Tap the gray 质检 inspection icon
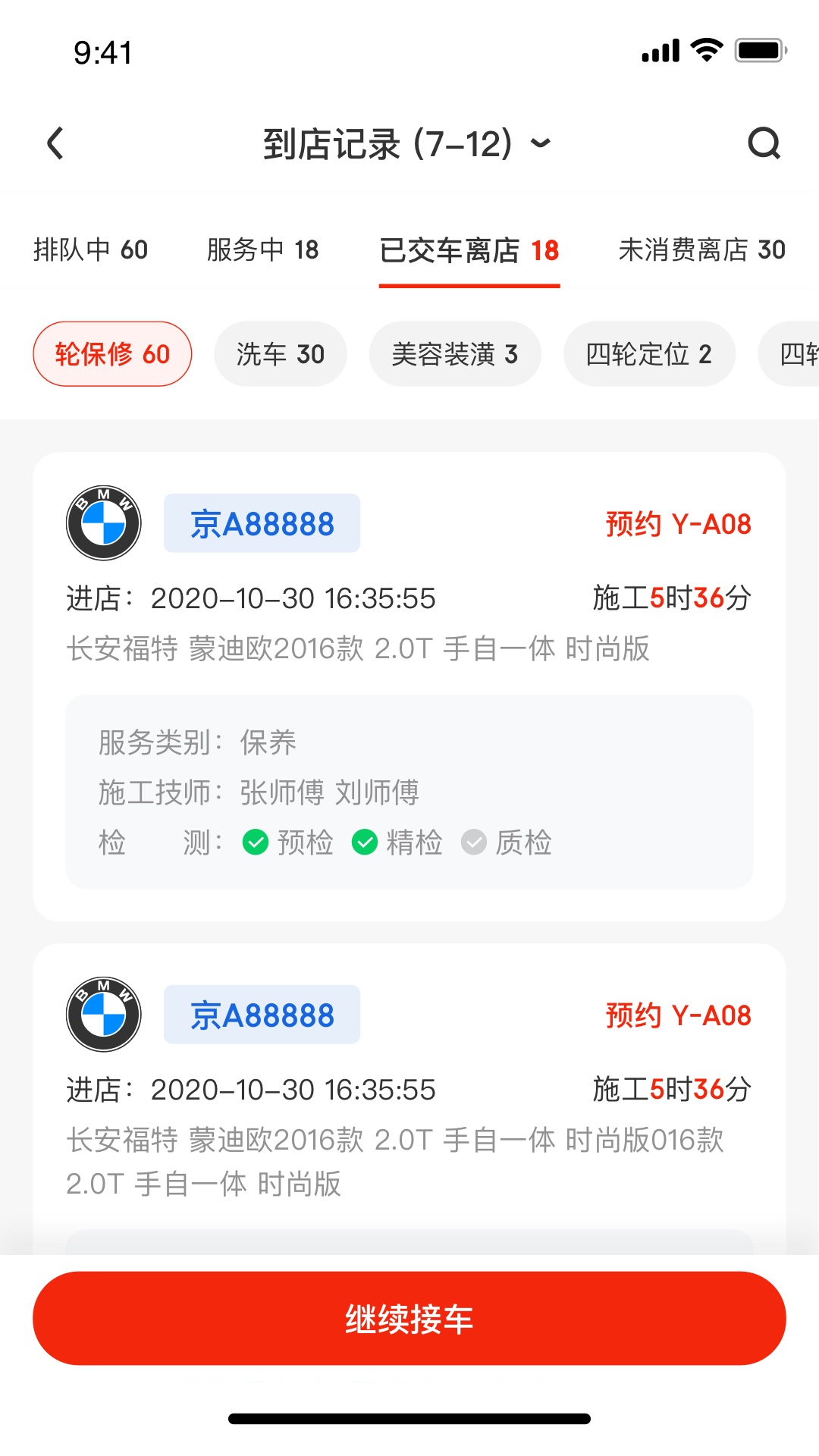The image size is (819, 1456). [474, 842]
